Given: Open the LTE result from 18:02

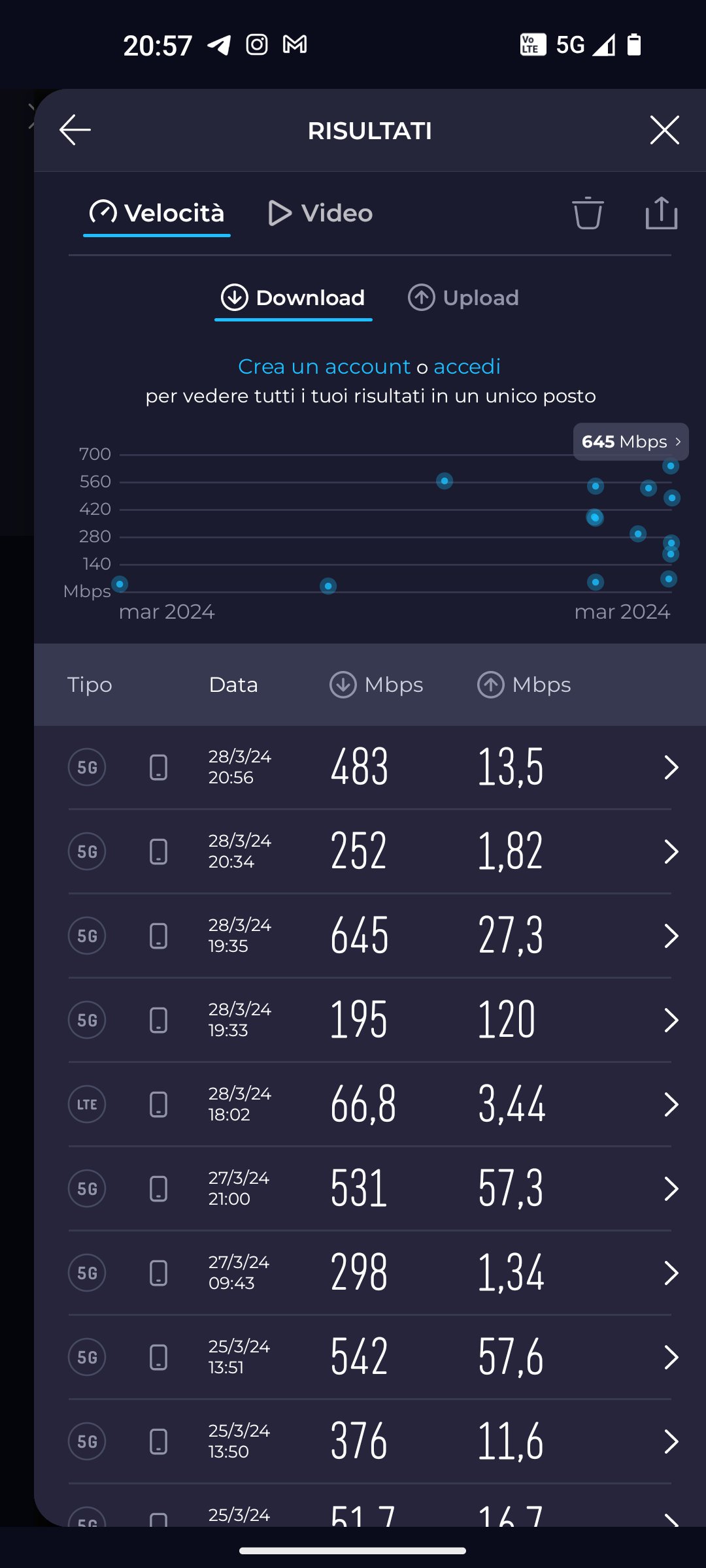Looking at the screenshot, I should coord(370,1104).
